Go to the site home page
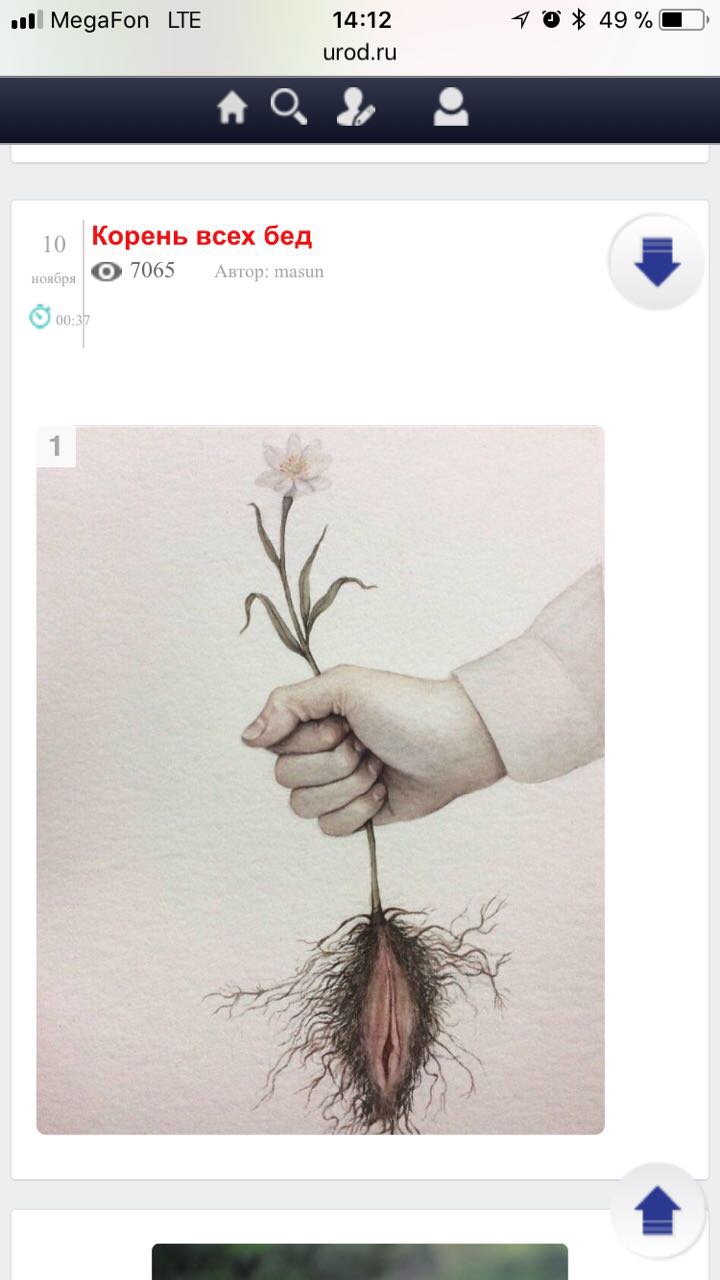 (232, 108)
